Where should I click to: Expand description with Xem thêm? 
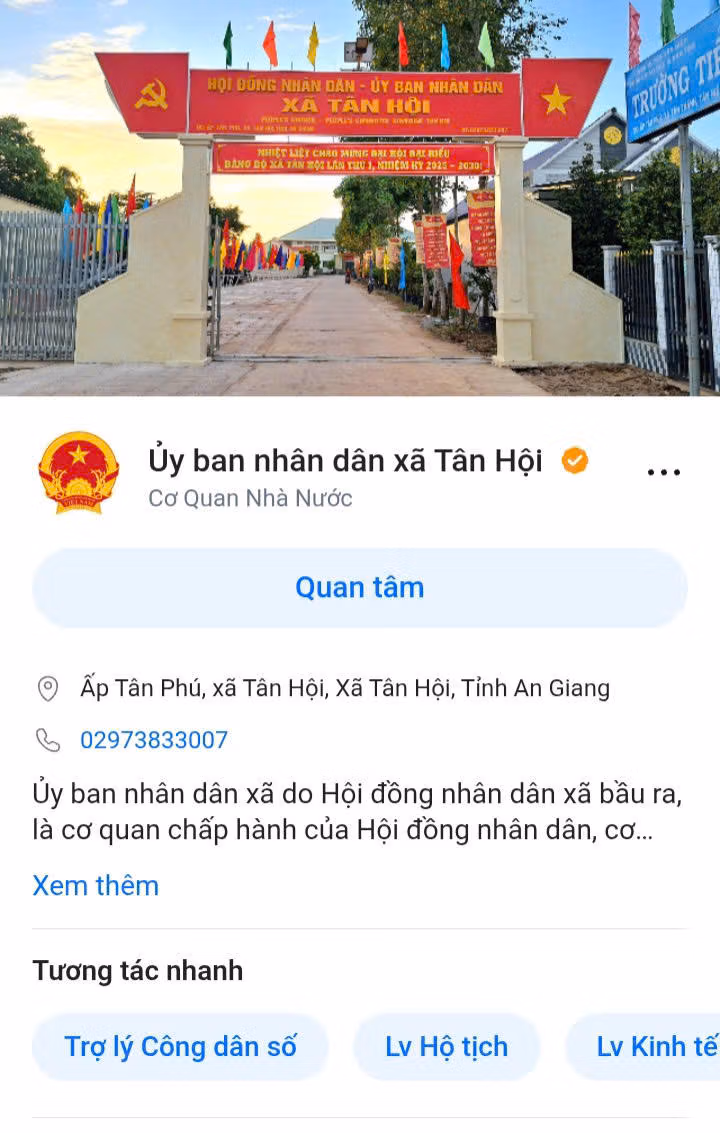coord(95,885)
